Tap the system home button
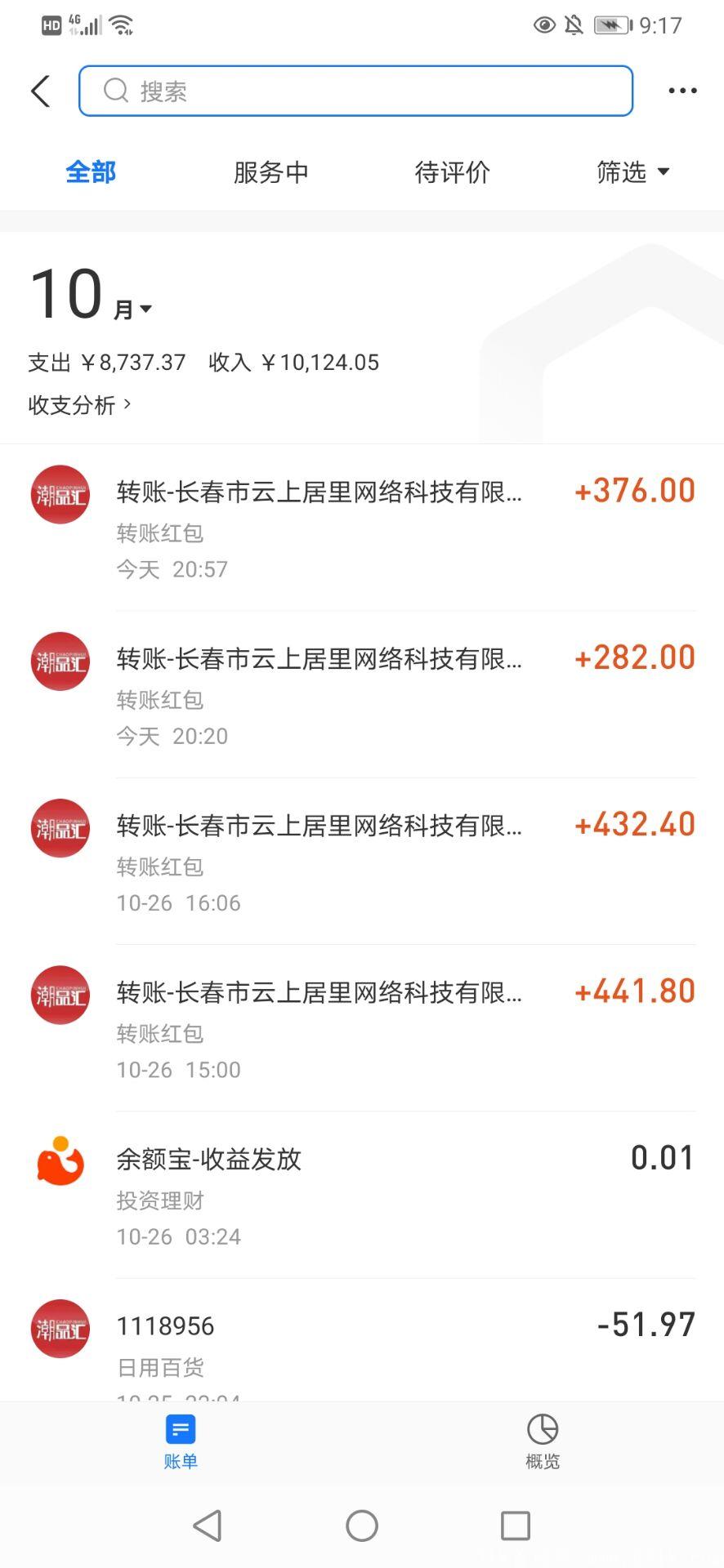The image size is (724, 1568). pyautogui.click(x=362, y=1525)
